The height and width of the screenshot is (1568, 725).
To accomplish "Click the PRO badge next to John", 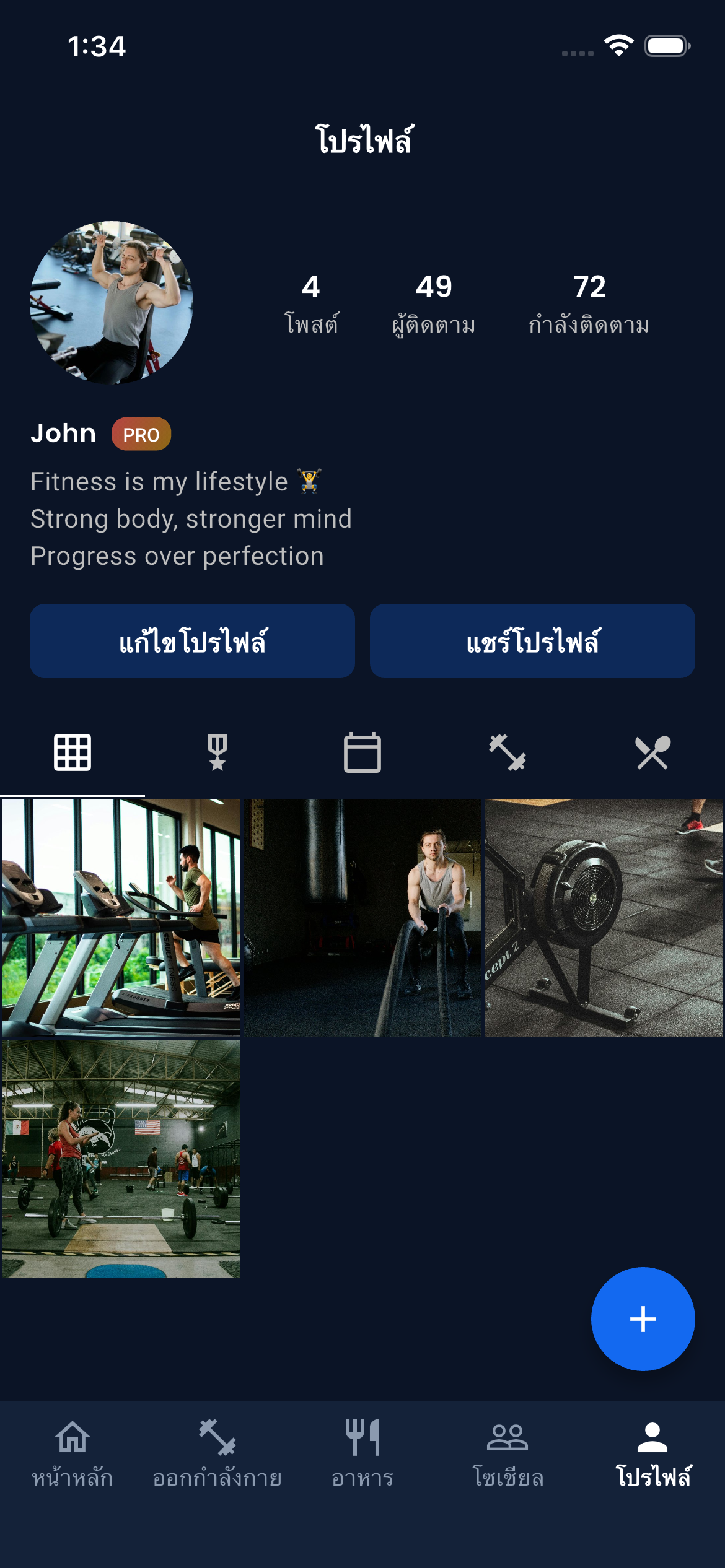I will tap(141, 433).
